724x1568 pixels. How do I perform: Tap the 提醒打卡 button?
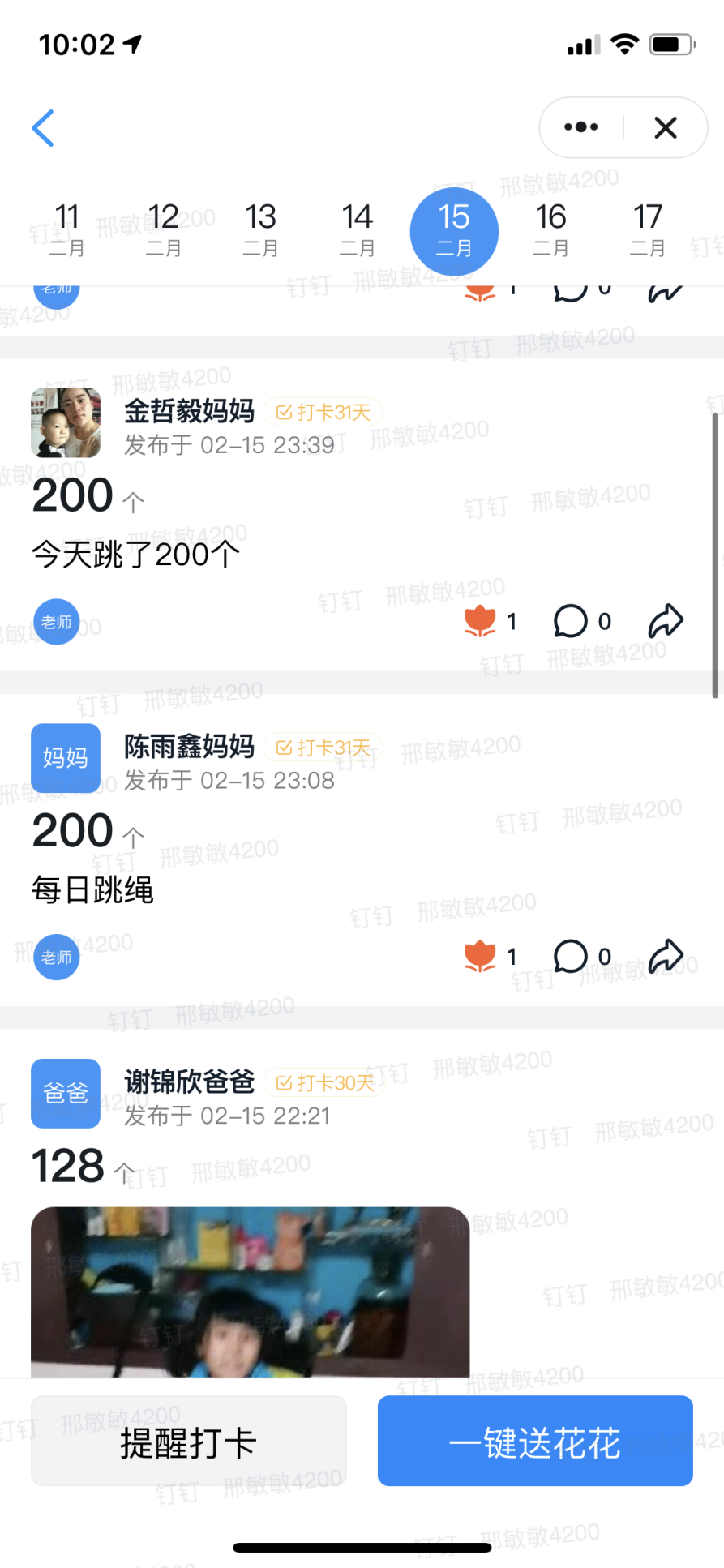(x=189, y=1441)
